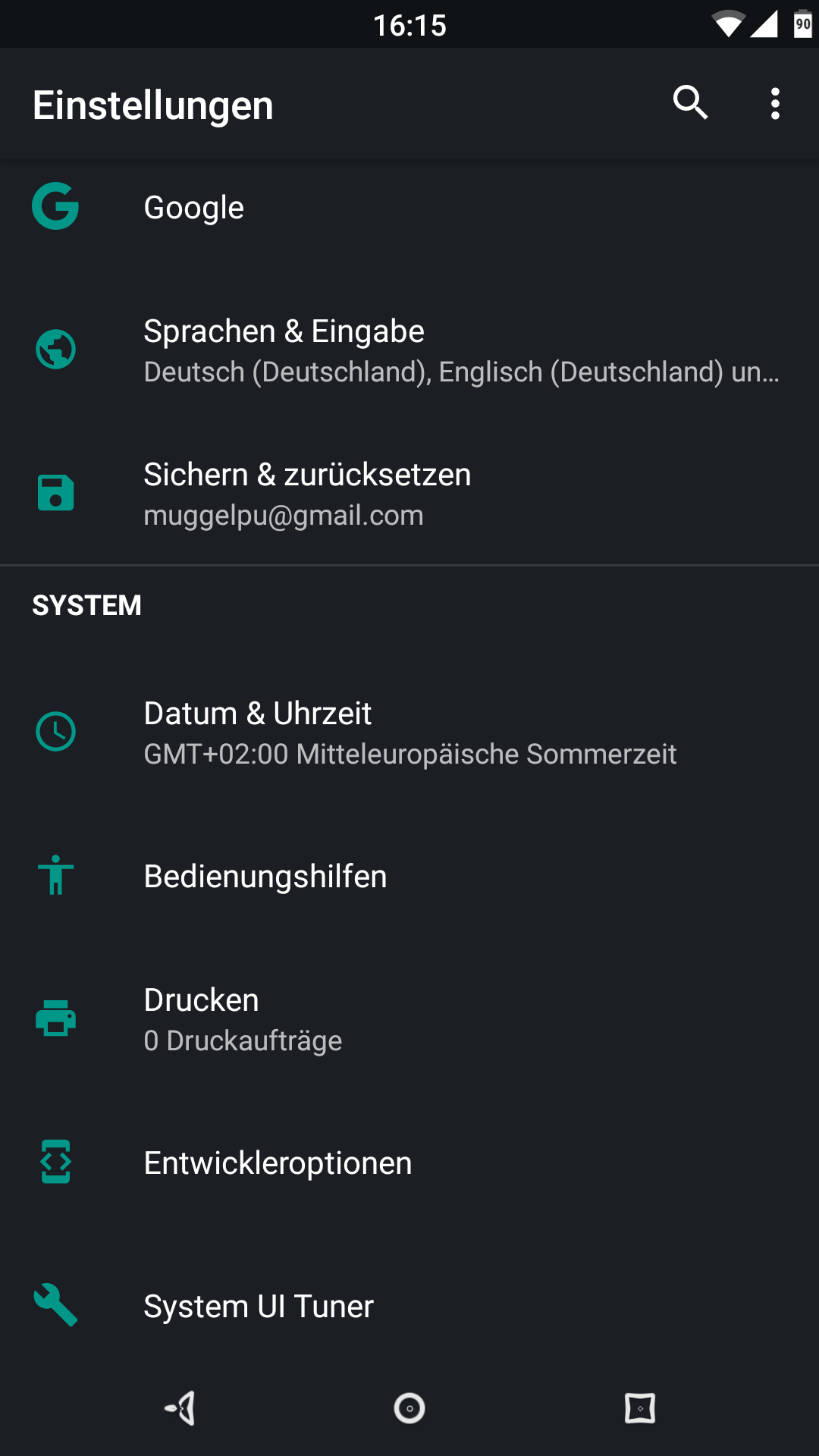The height and width of the screenshot is (1456, 819).
Task: Go back with the navigation bar
Action: point(181,1408)
